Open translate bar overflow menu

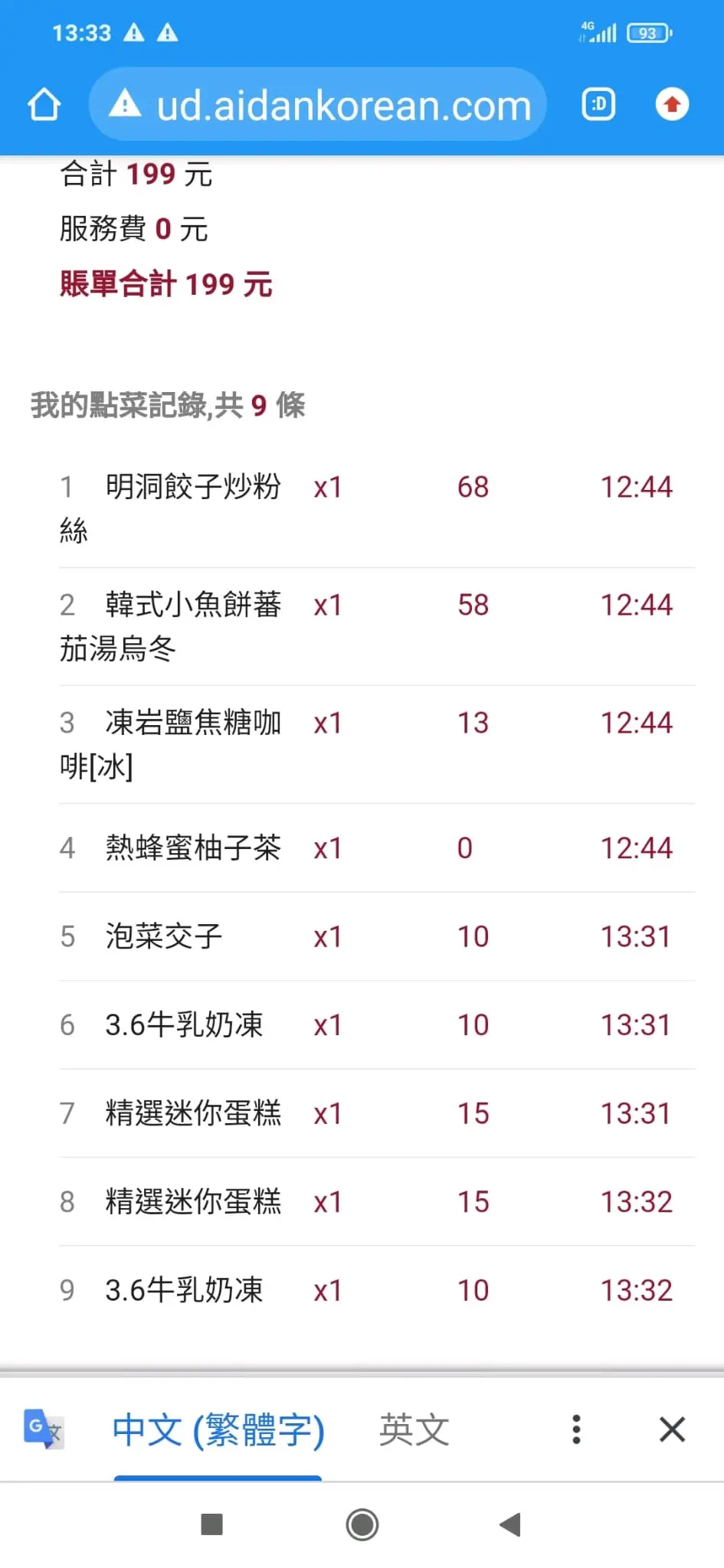(x=576, y=1429)
